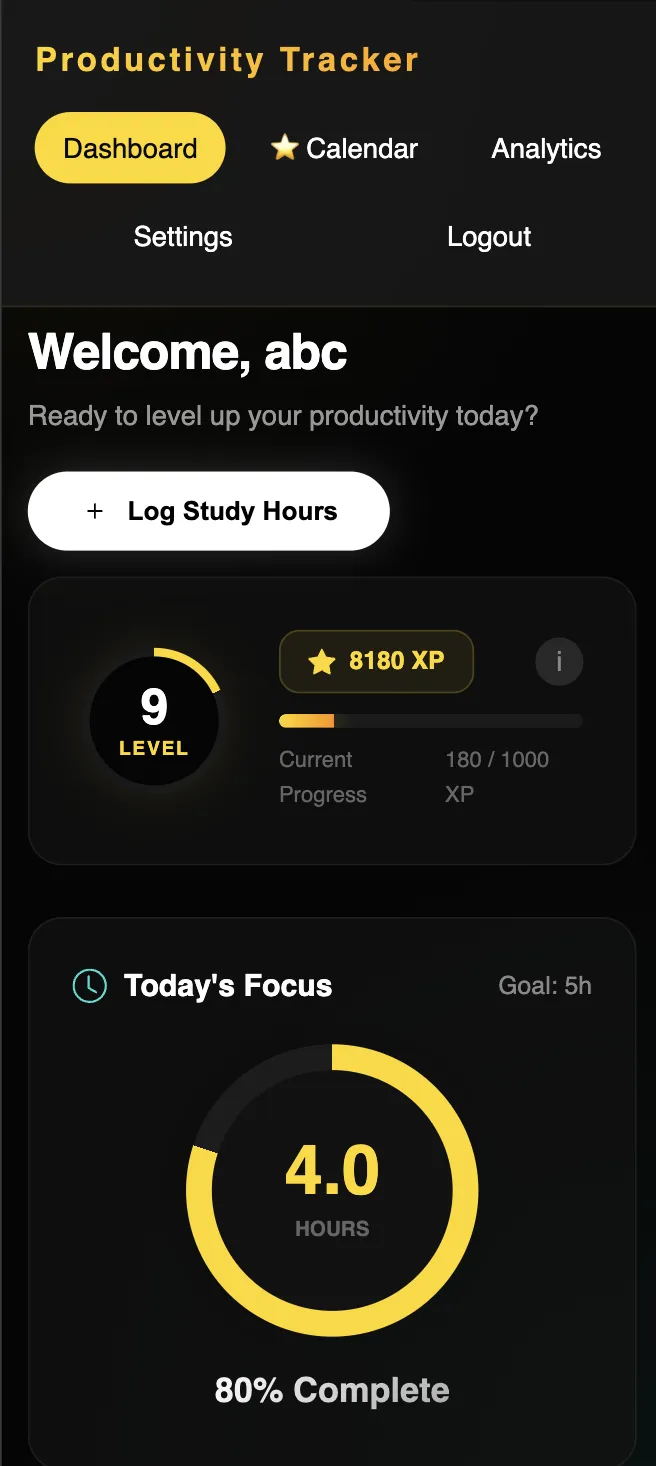Tap Logout to sign out
This screenshot has width=656, height=1466.
point(489,237)
